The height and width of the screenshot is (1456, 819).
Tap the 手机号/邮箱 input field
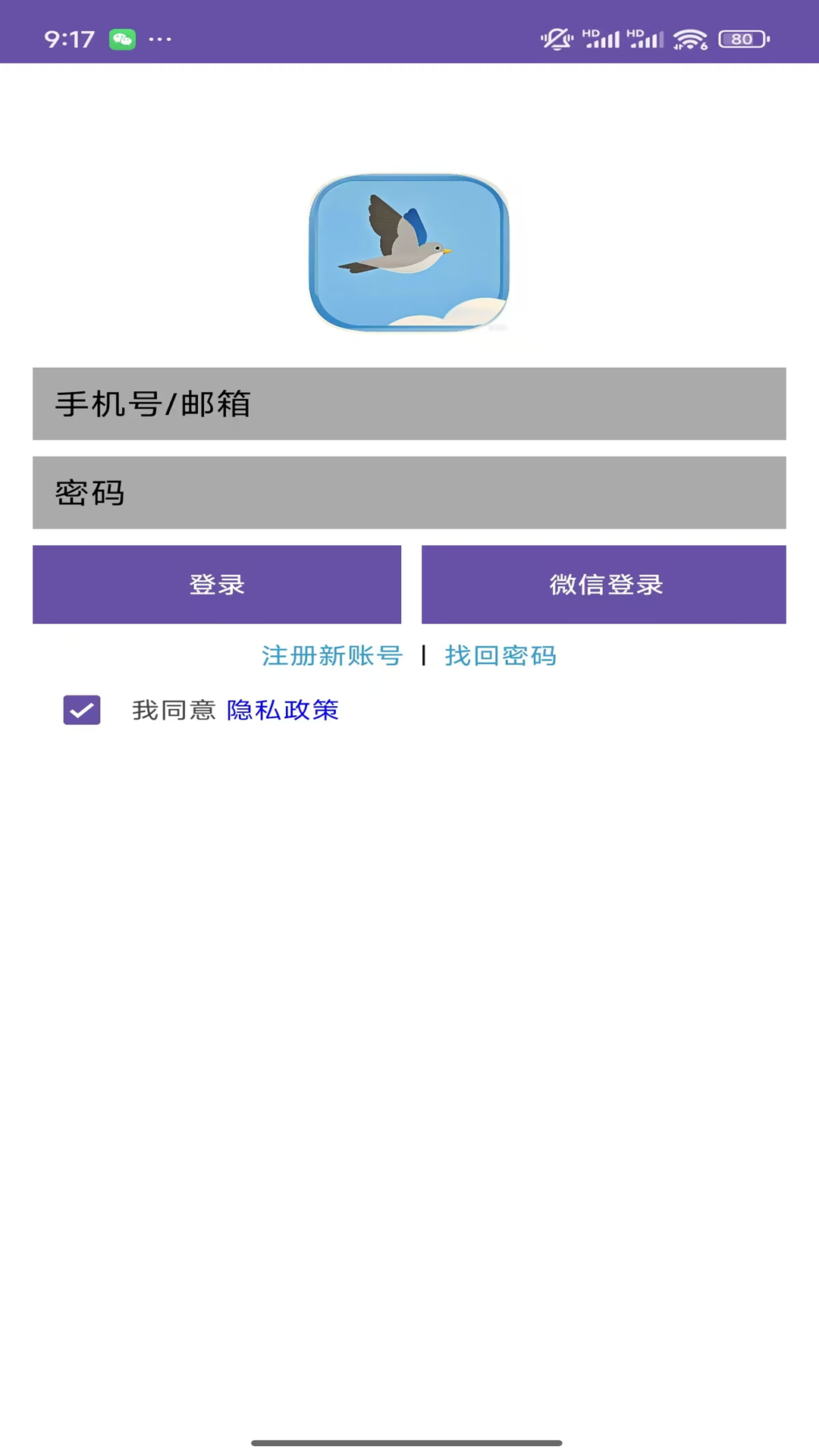coord(409,403)
